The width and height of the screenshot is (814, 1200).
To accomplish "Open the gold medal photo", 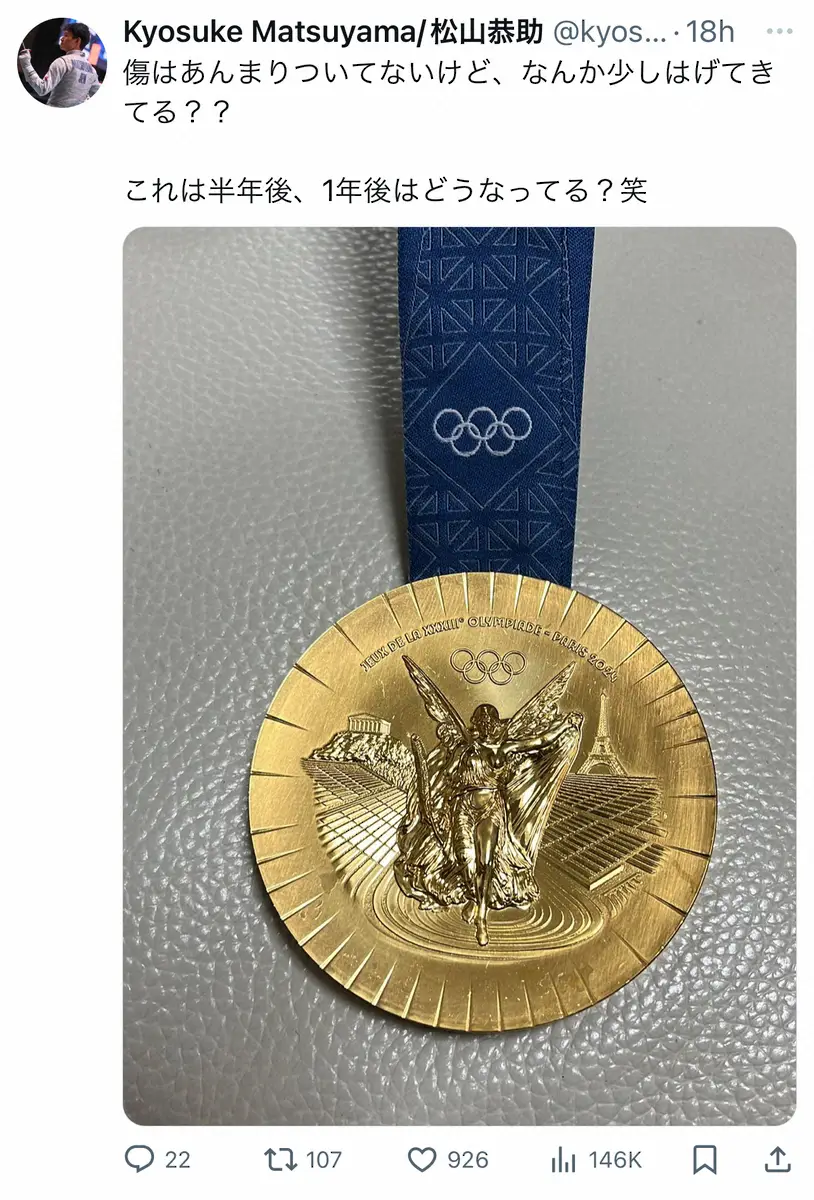I will 460,675.
